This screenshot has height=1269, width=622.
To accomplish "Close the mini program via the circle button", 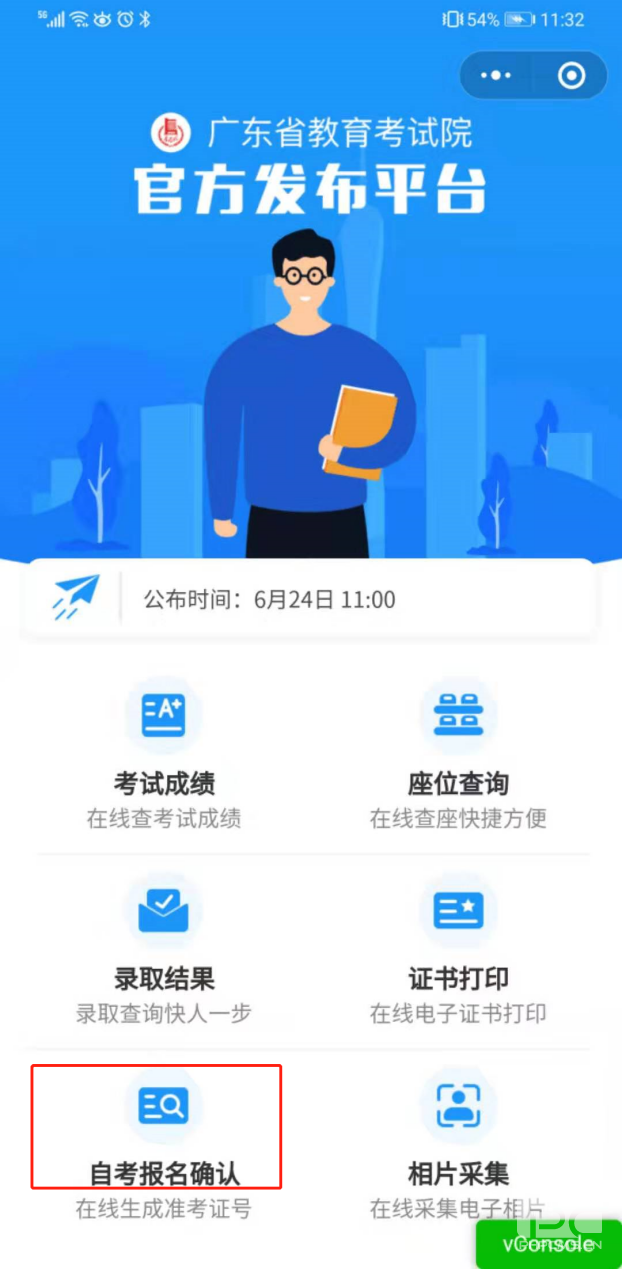I will tap(571, 76).
